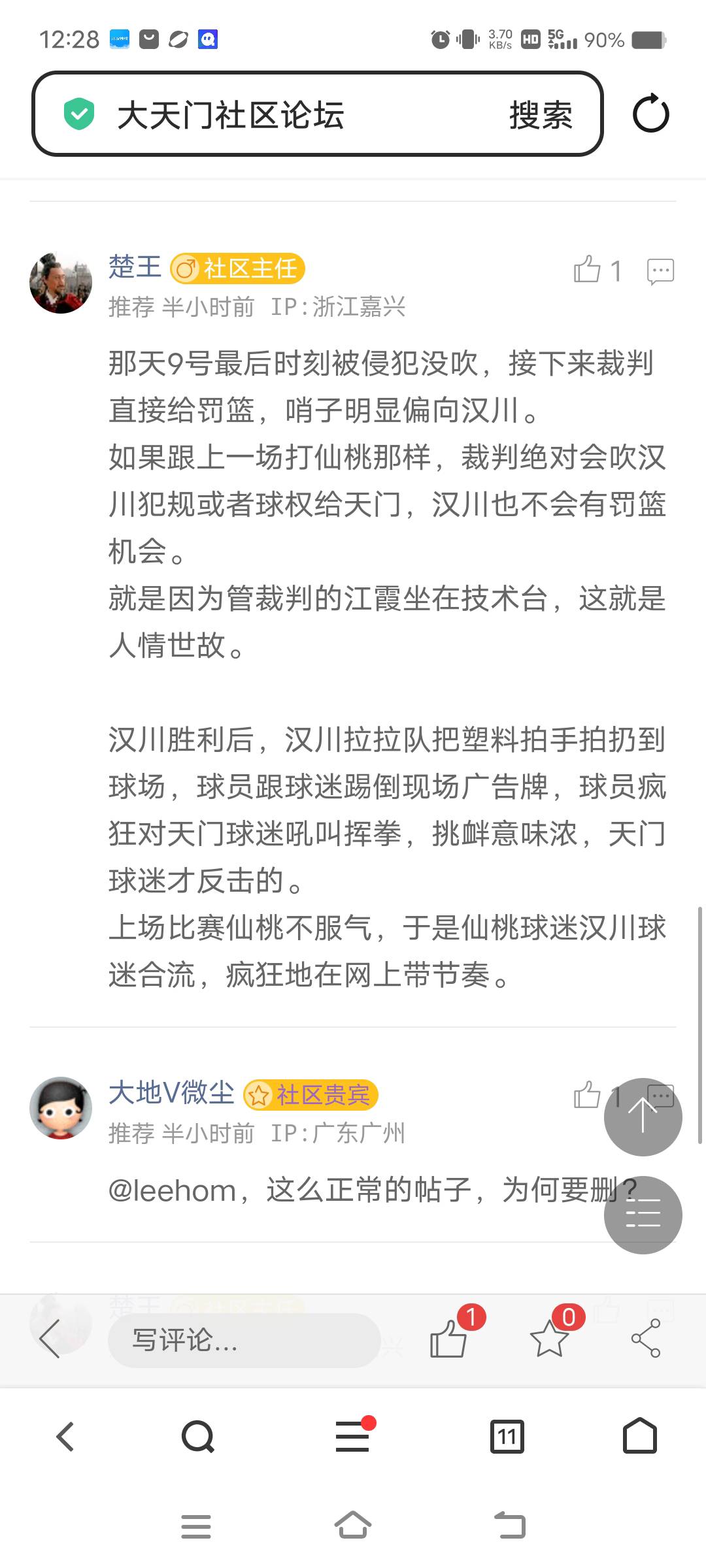The image size is (706, 1568).
Task: Open 楚王's profile avatar
Action: click(x=61, y=283)
